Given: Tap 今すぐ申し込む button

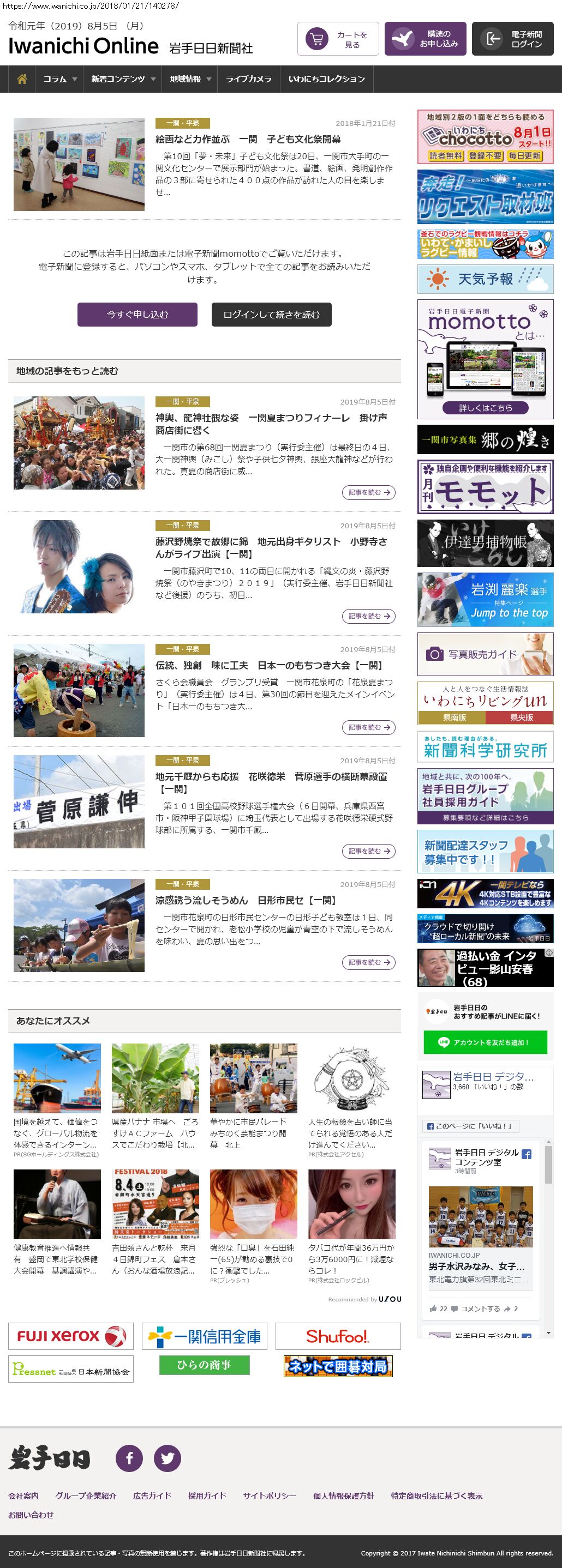Looking at the screenshot, I should point(137,315).
